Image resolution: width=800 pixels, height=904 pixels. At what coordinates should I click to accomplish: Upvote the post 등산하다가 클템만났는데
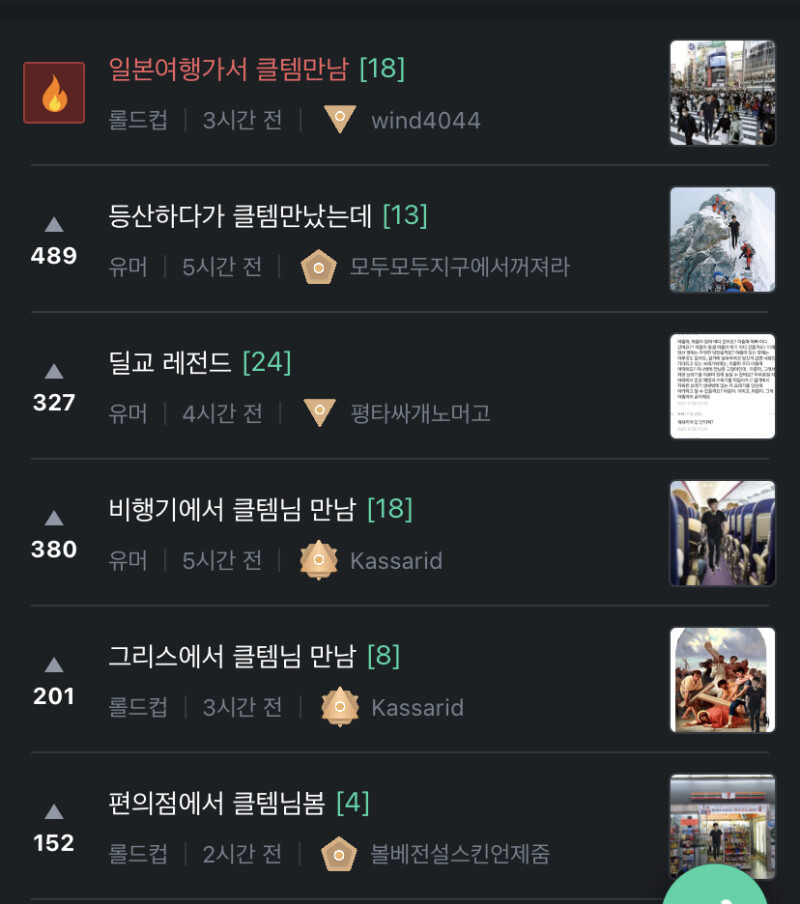54,226
